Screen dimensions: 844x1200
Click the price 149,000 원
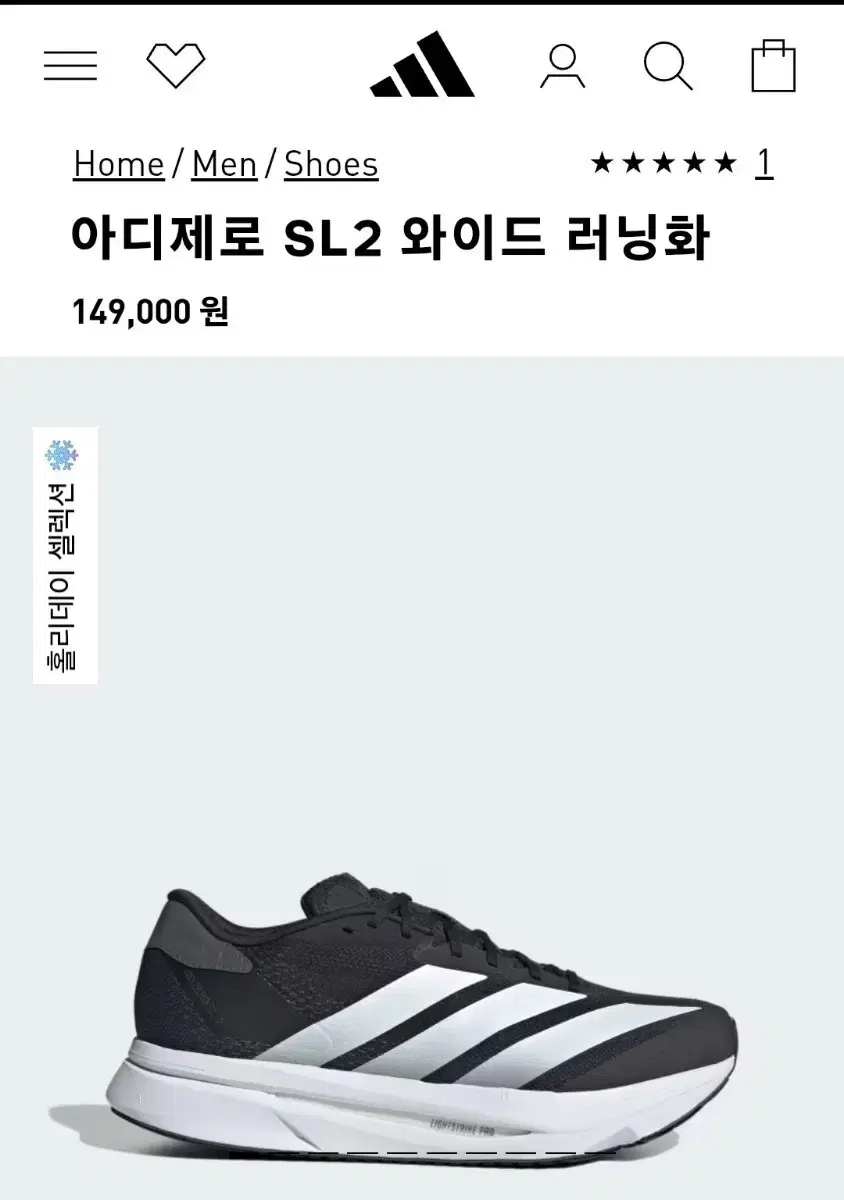151,311
